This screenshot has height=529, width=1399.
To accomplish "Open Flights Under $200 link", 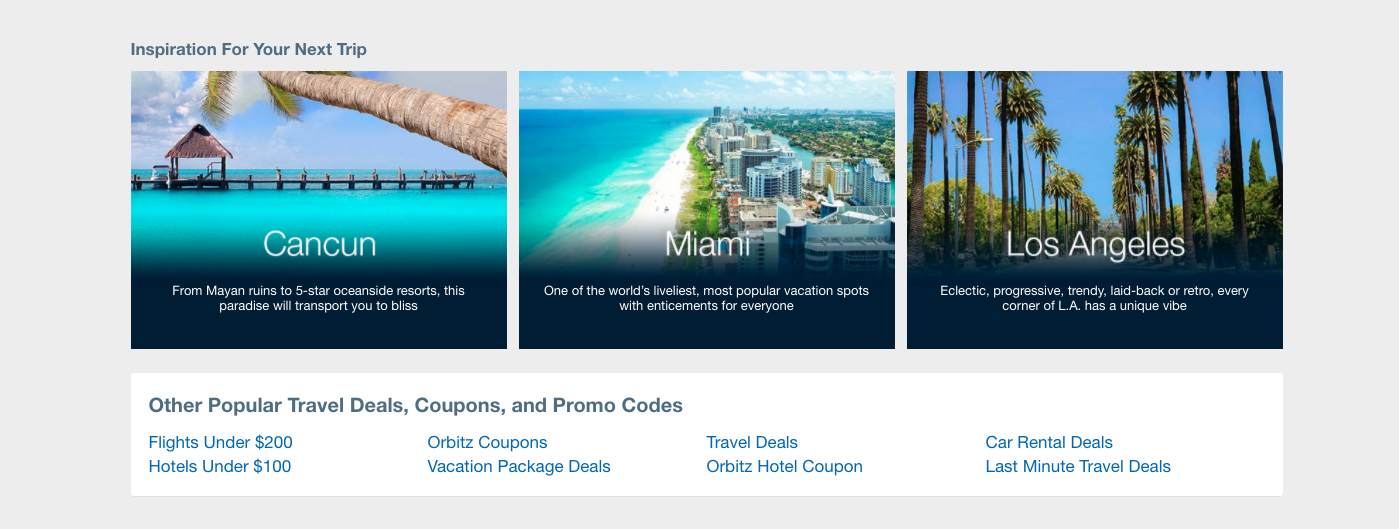I will pos(220,442).
